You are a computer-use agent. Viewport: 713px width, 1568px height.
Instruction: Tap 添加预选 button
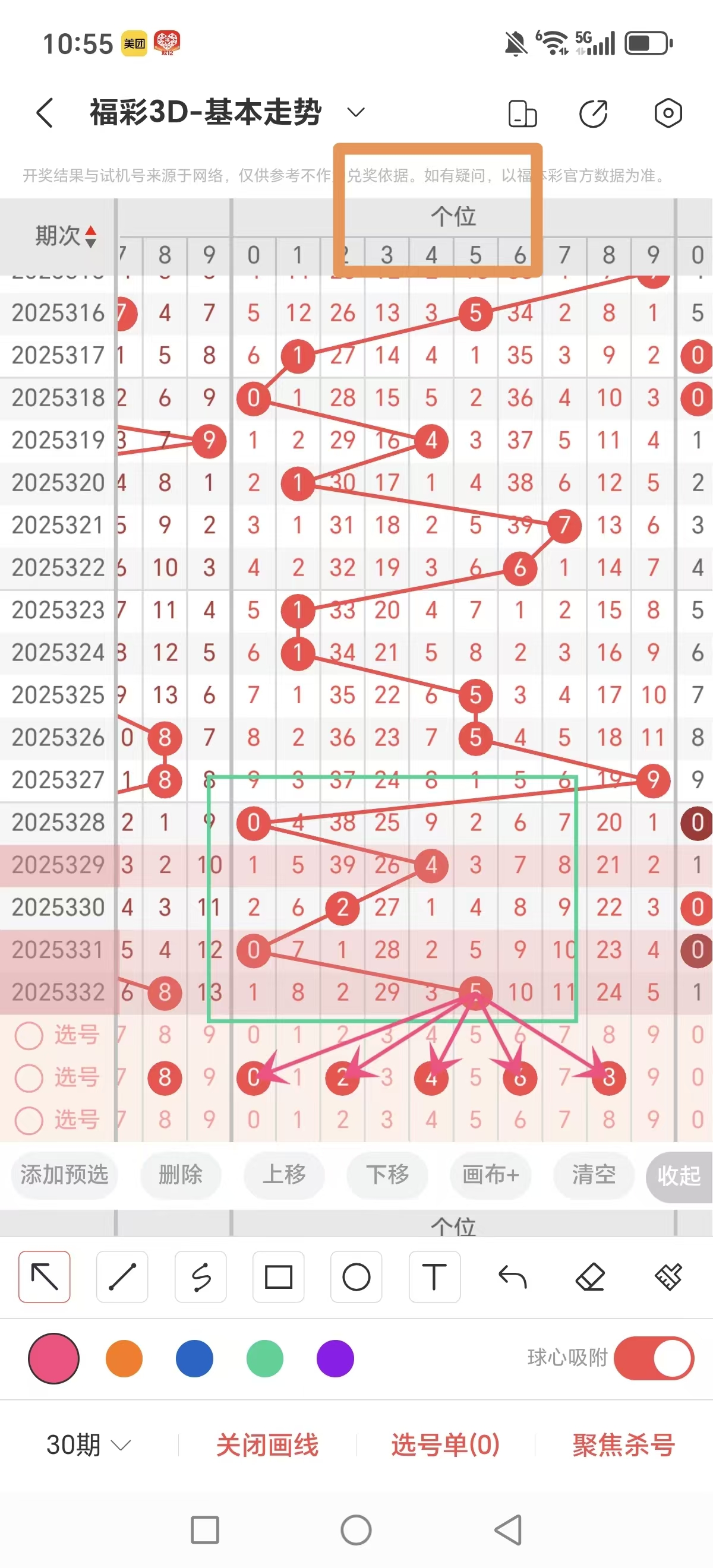point(65,1174)
